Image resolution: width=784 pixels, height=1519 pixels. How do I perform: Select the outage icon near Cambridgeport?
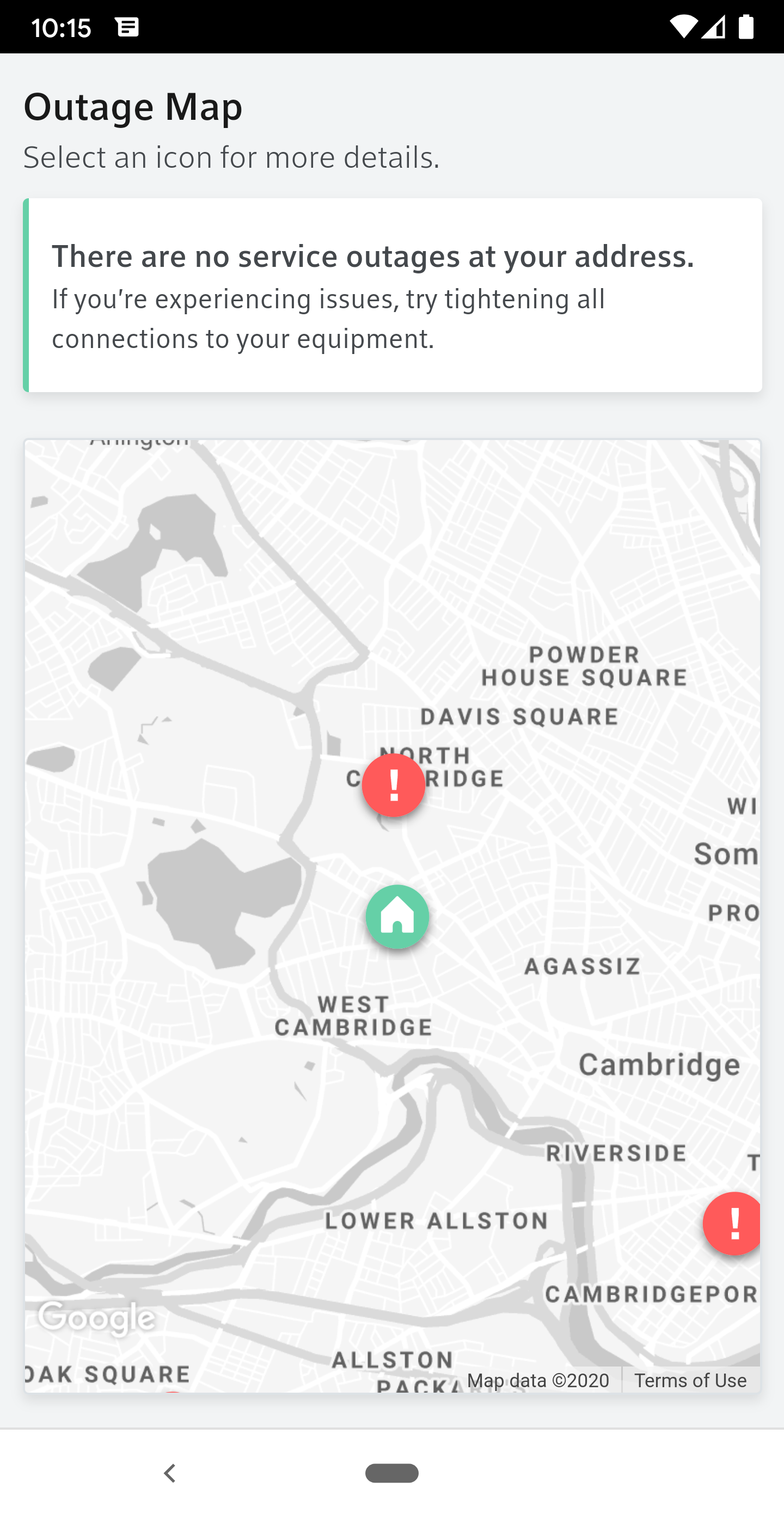pos(733,1224)
